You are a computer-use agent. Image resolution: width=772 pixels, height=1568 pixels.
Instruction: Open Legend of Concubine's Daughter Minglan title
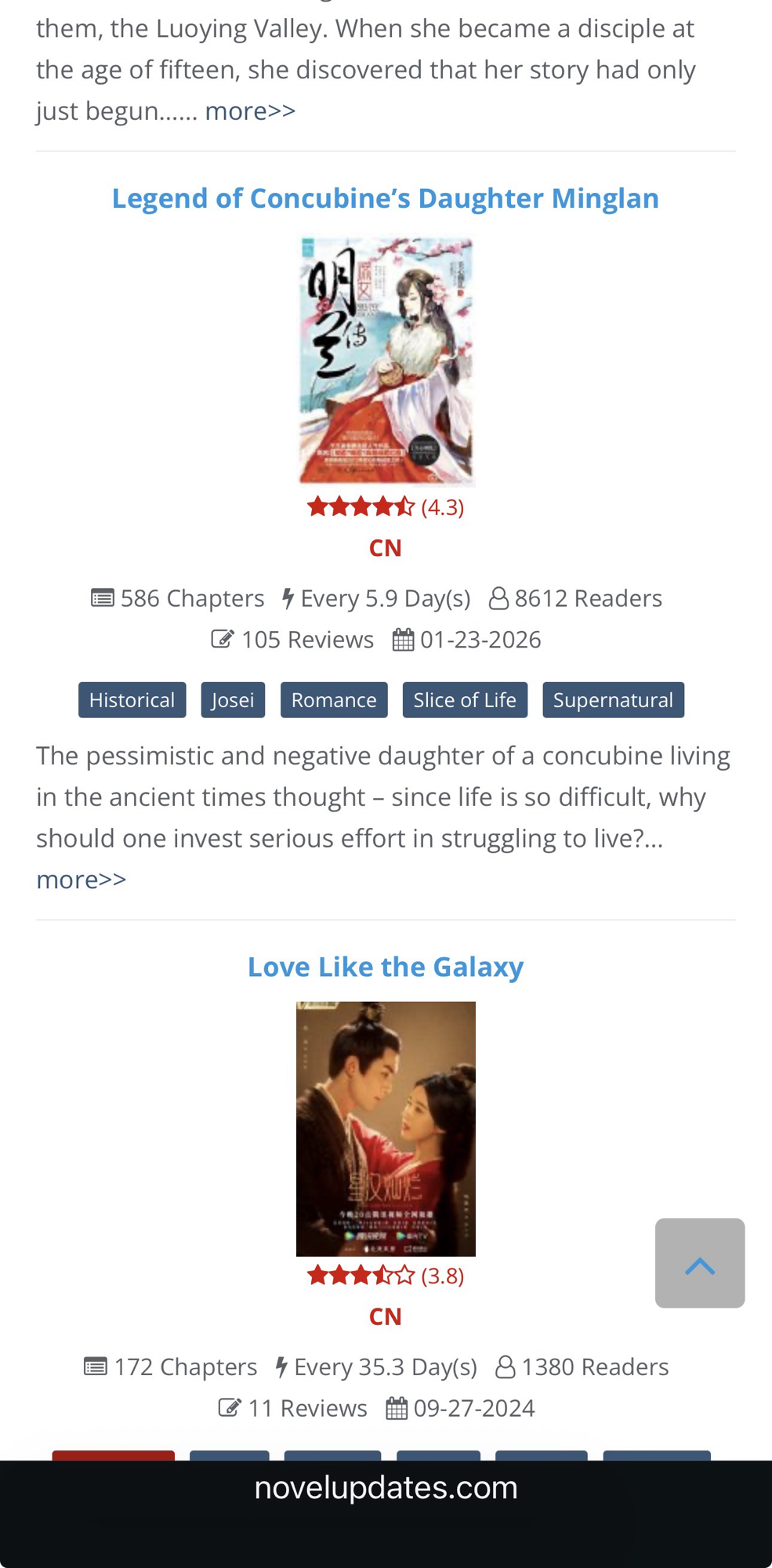click(385, 198)
